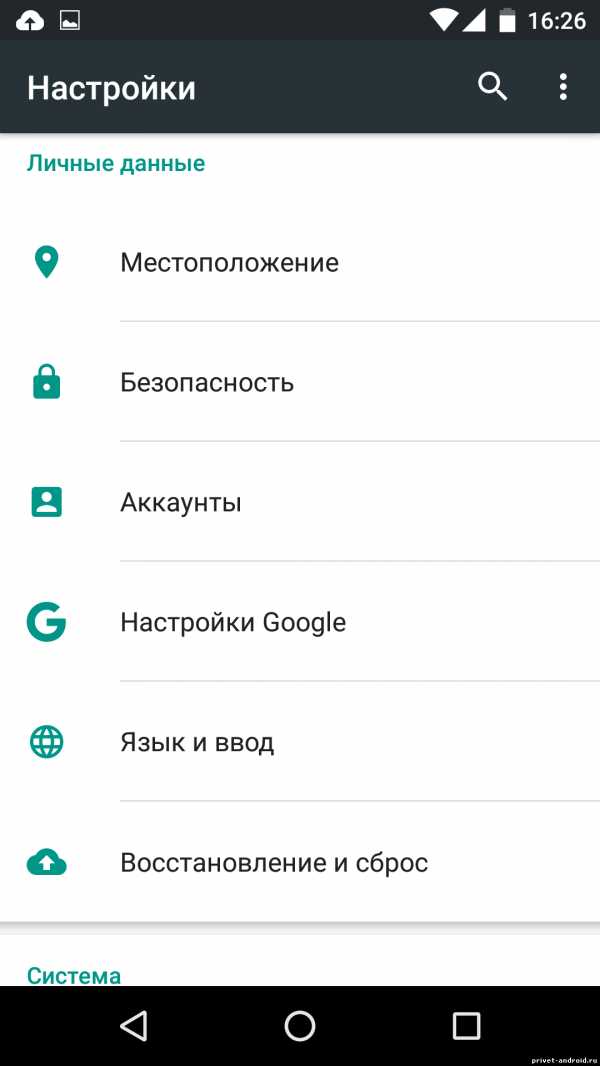Enter Восстановление и сброс
This screenshot has width=600, height=1066.
[274, 862]
